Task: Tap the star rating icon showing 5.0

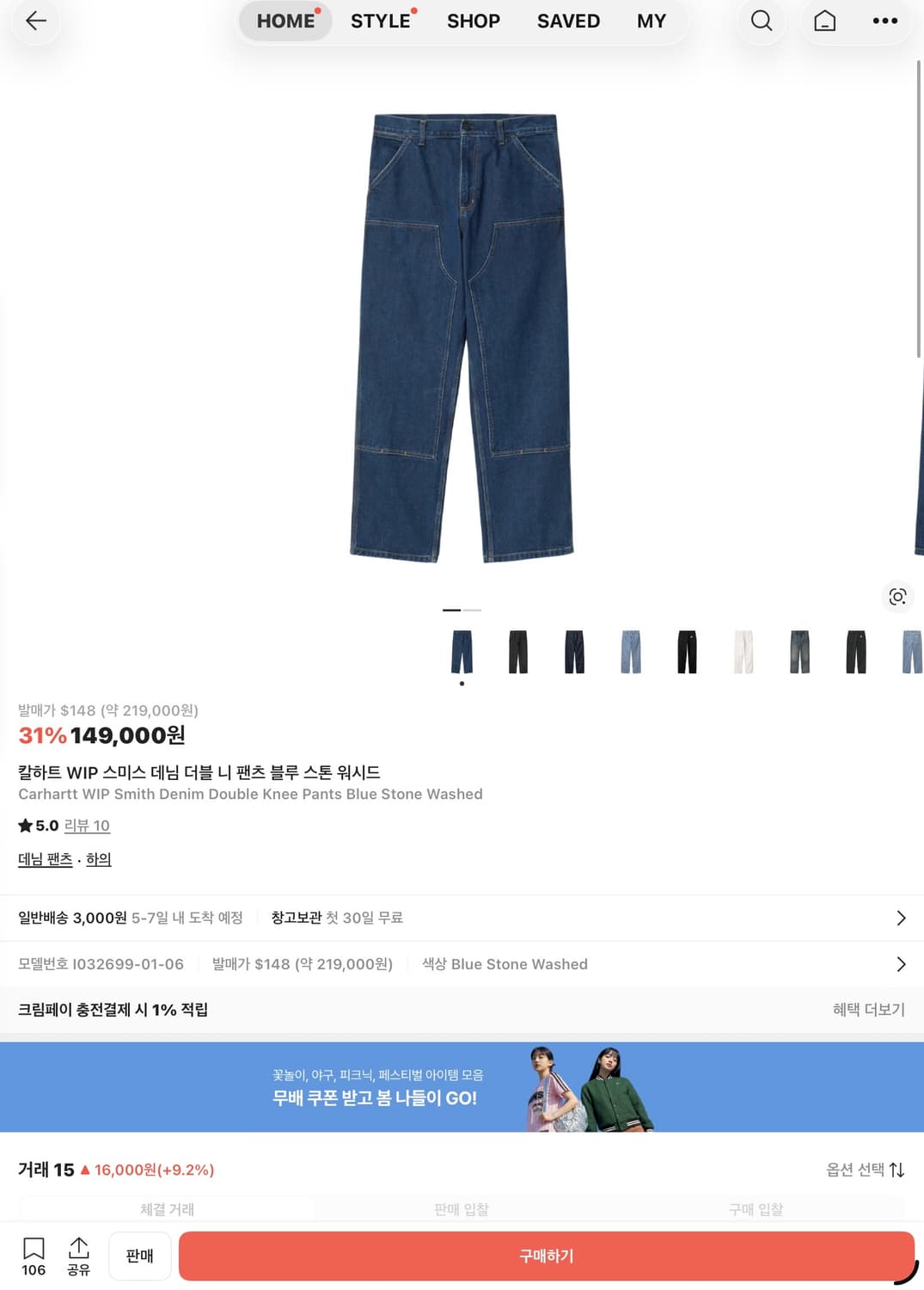Action: point(25,825)
